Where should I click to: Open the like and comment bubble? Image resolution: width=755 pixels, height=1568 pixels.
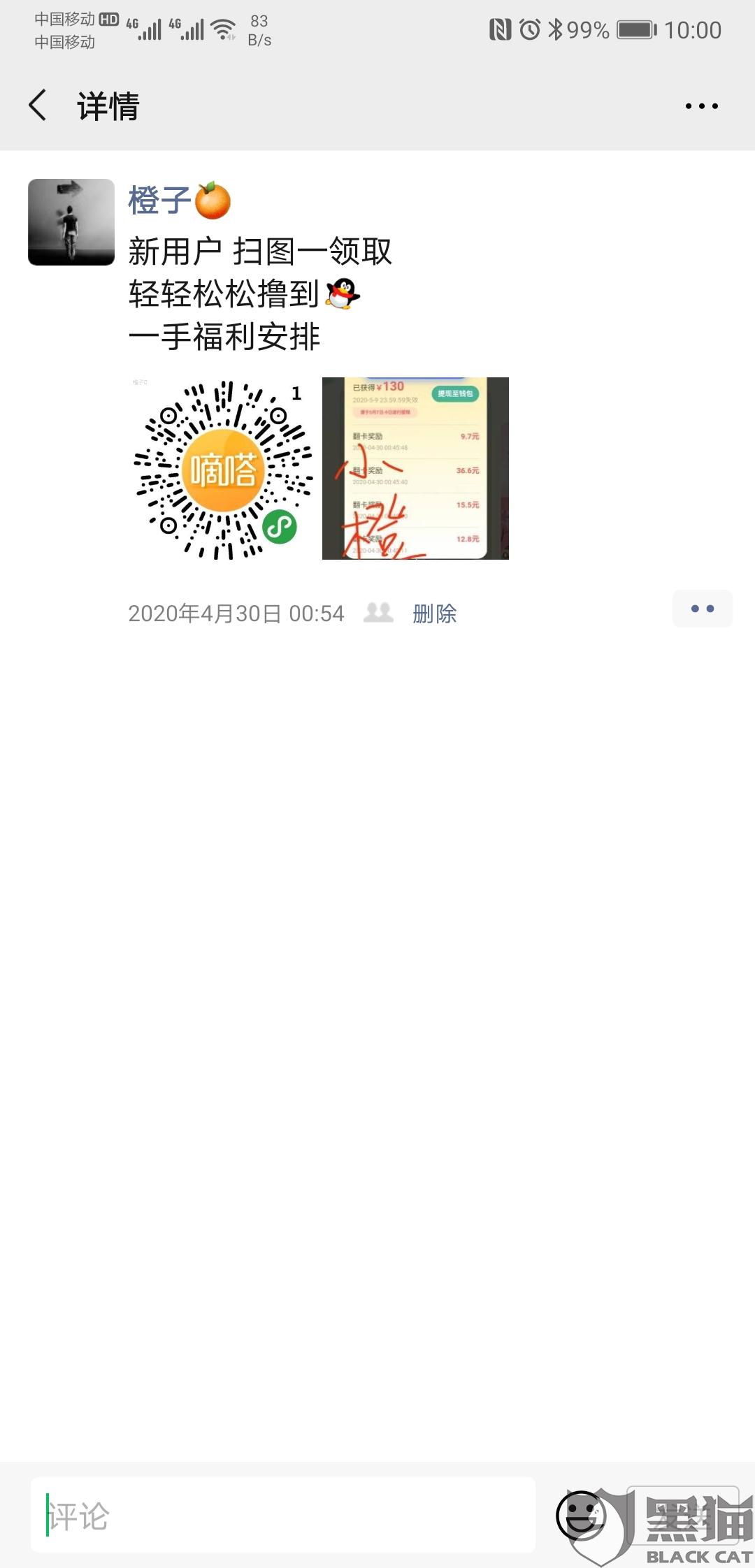[702, 609]
